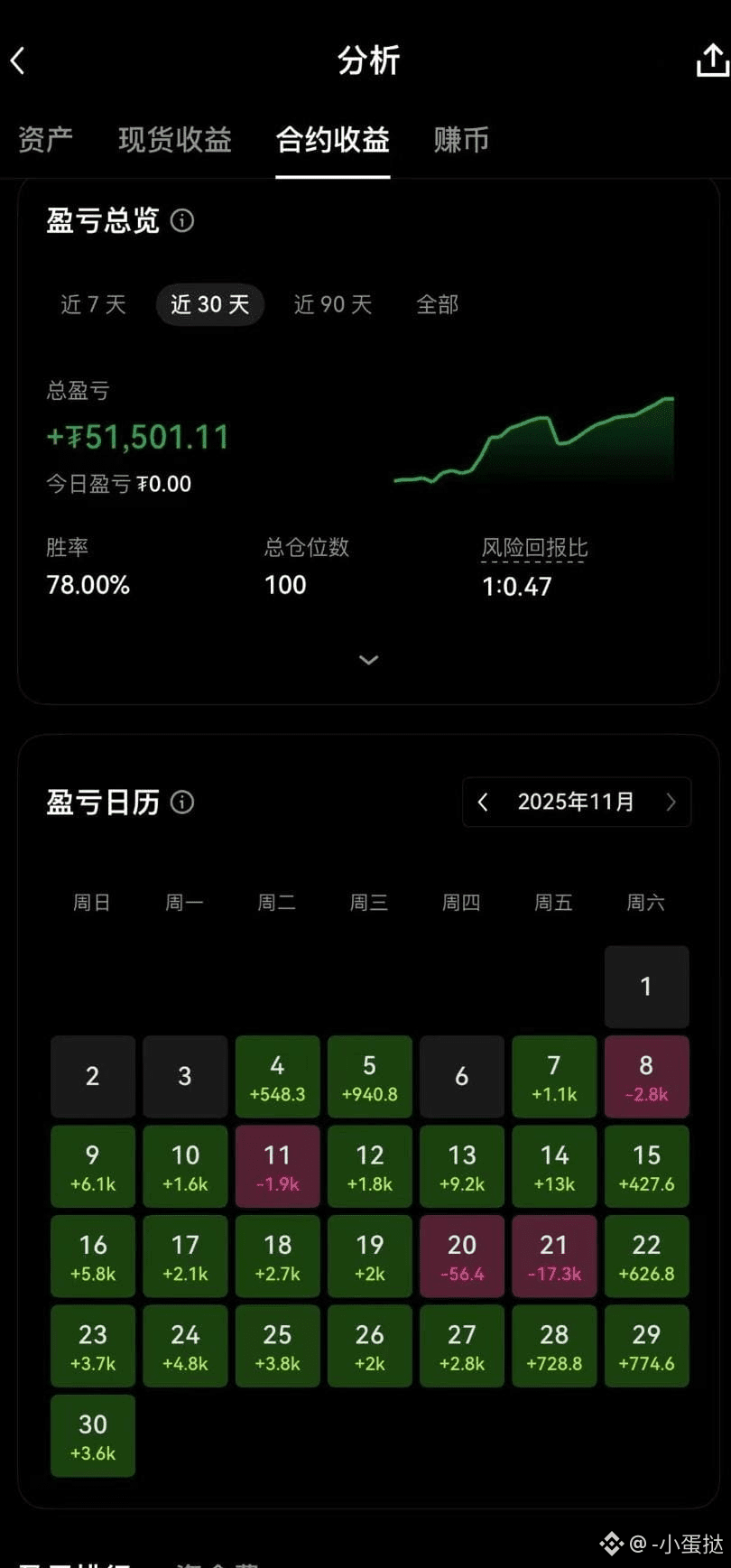Viewport: 731px width, 1568px height.
Task: Share the analysis page
Action: 711,60
